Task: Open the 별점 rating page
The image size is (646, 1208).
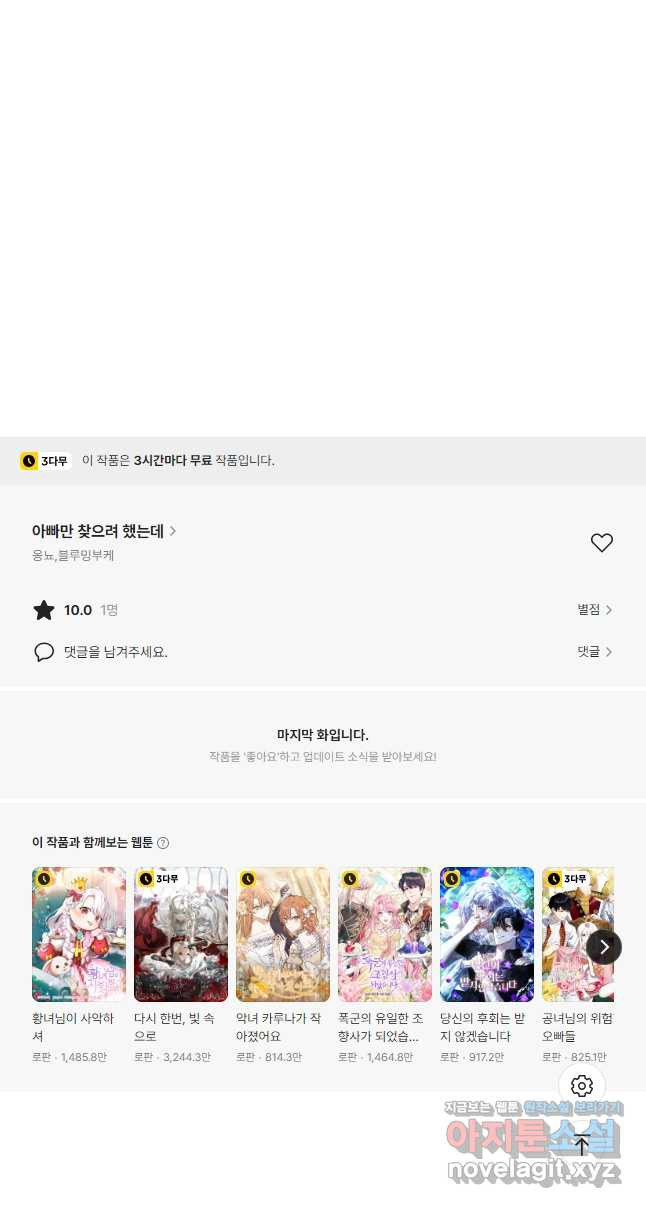Action: 594,609
